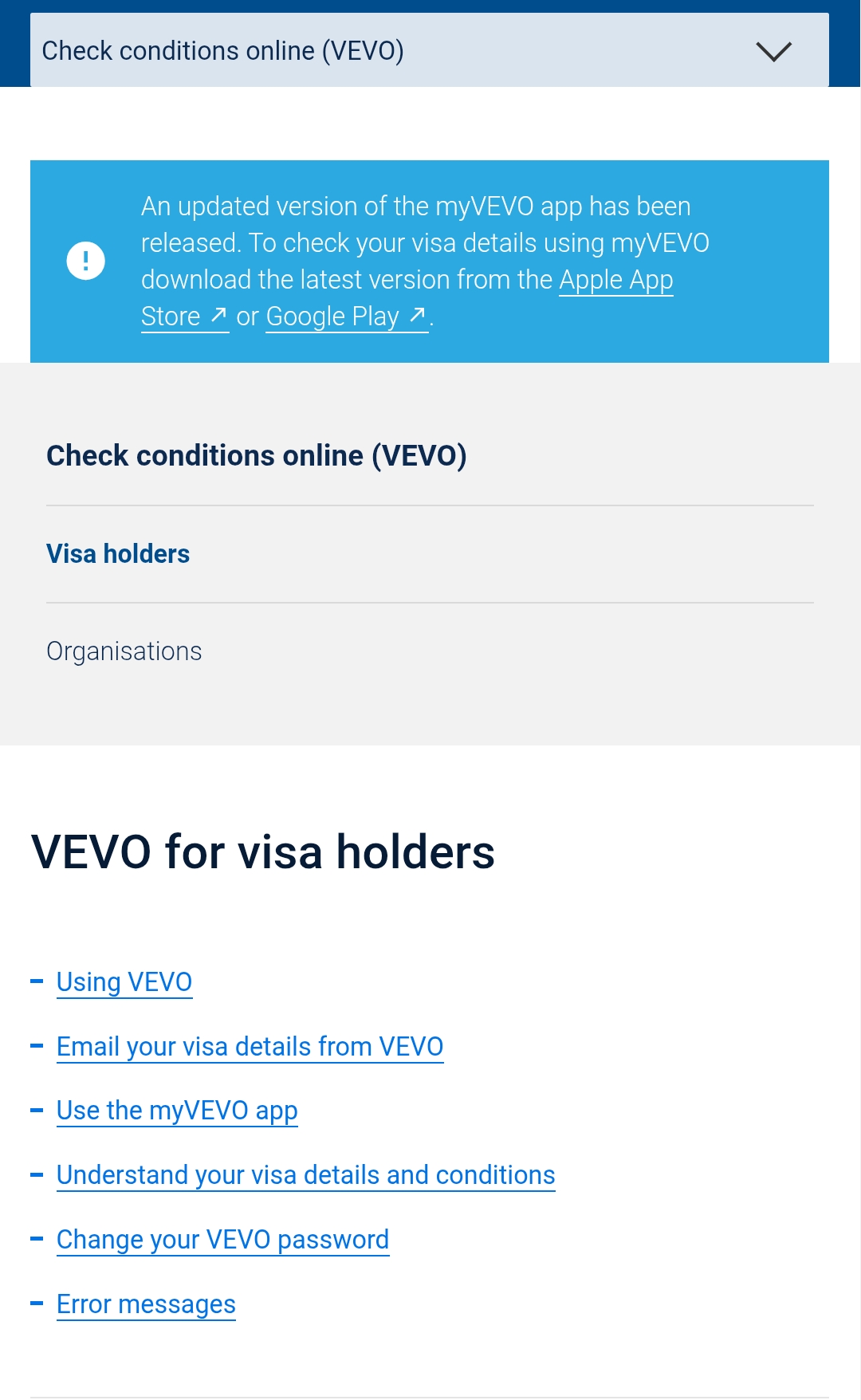Open Check conditions online (VEVO) section heading
The height and width of the screenshot is (1400, 861).
[256, 455]
